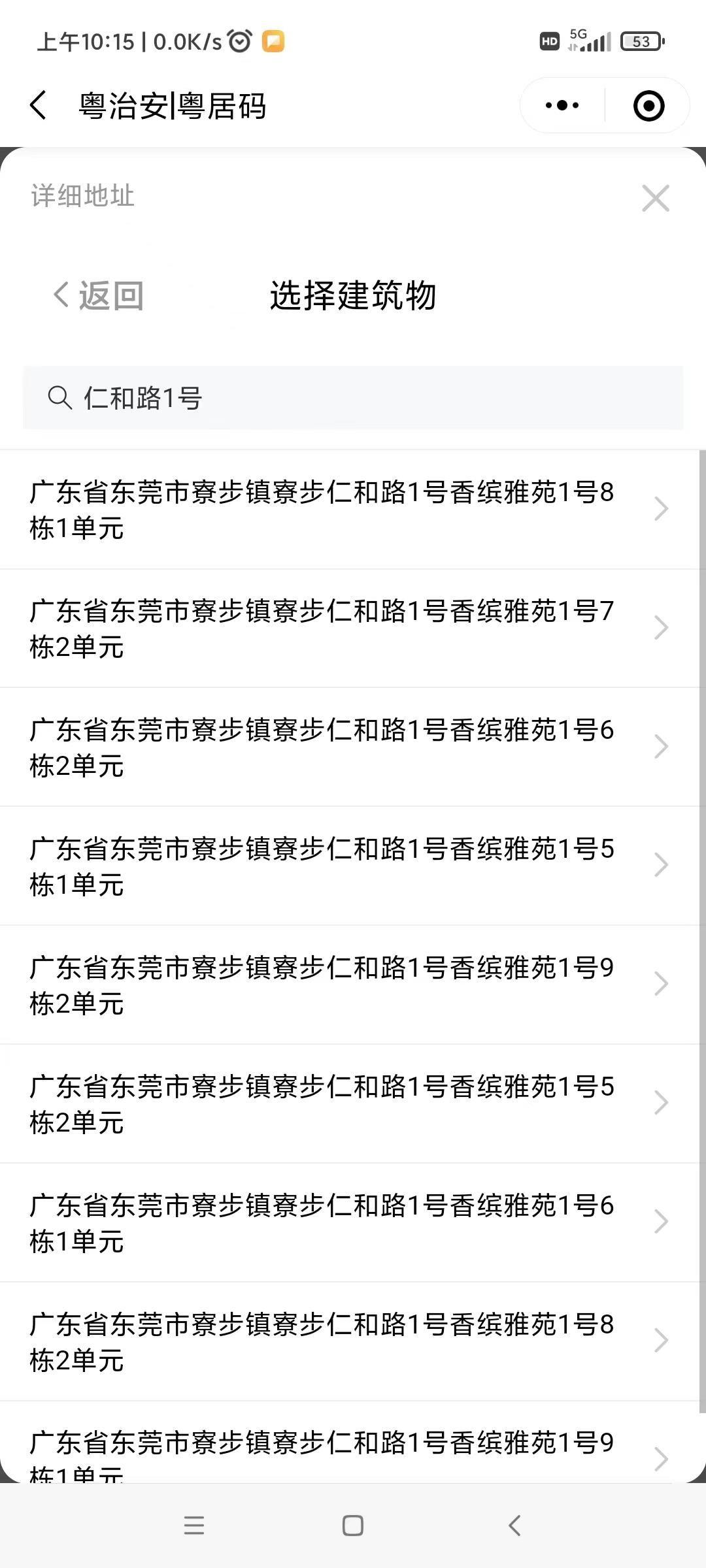Pick 香缤雅苑1号5栋1单元

pyautogui.click(x=340, y=866)
